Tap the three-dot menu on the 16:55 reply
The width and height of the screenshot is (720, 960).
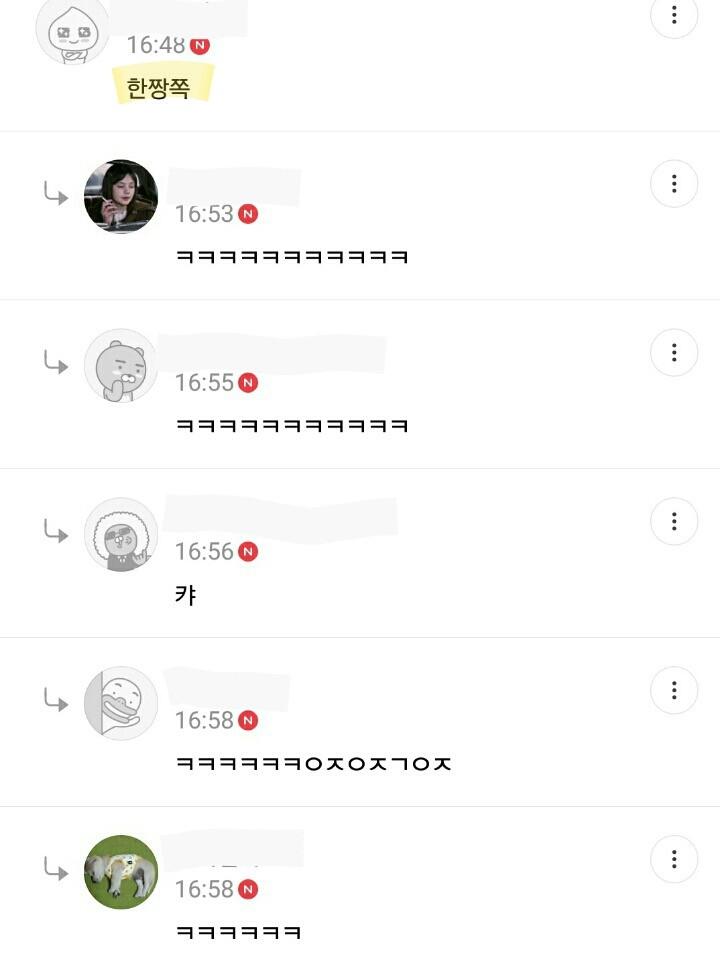674,353
